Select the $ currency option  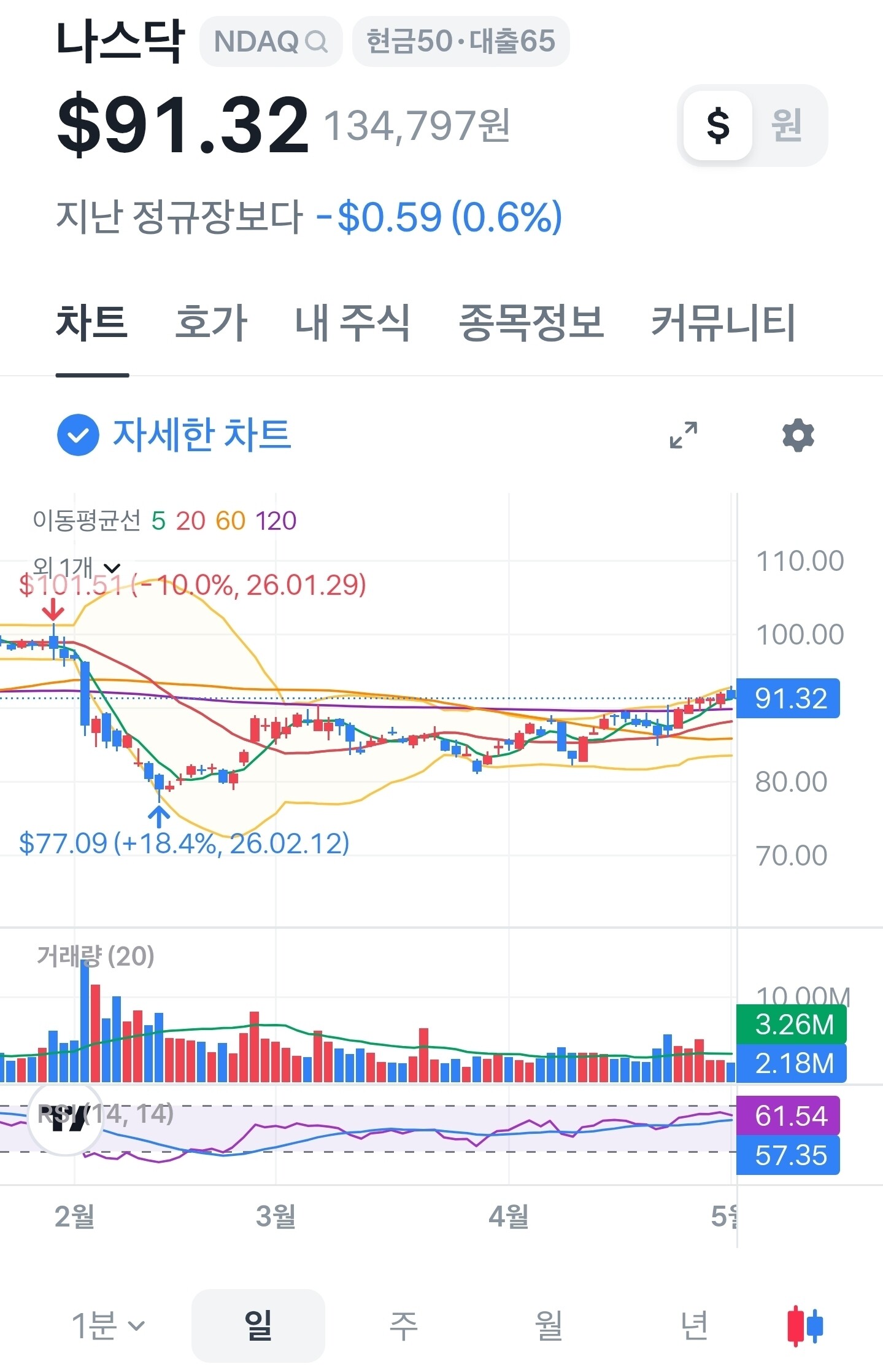coord(718,125)
